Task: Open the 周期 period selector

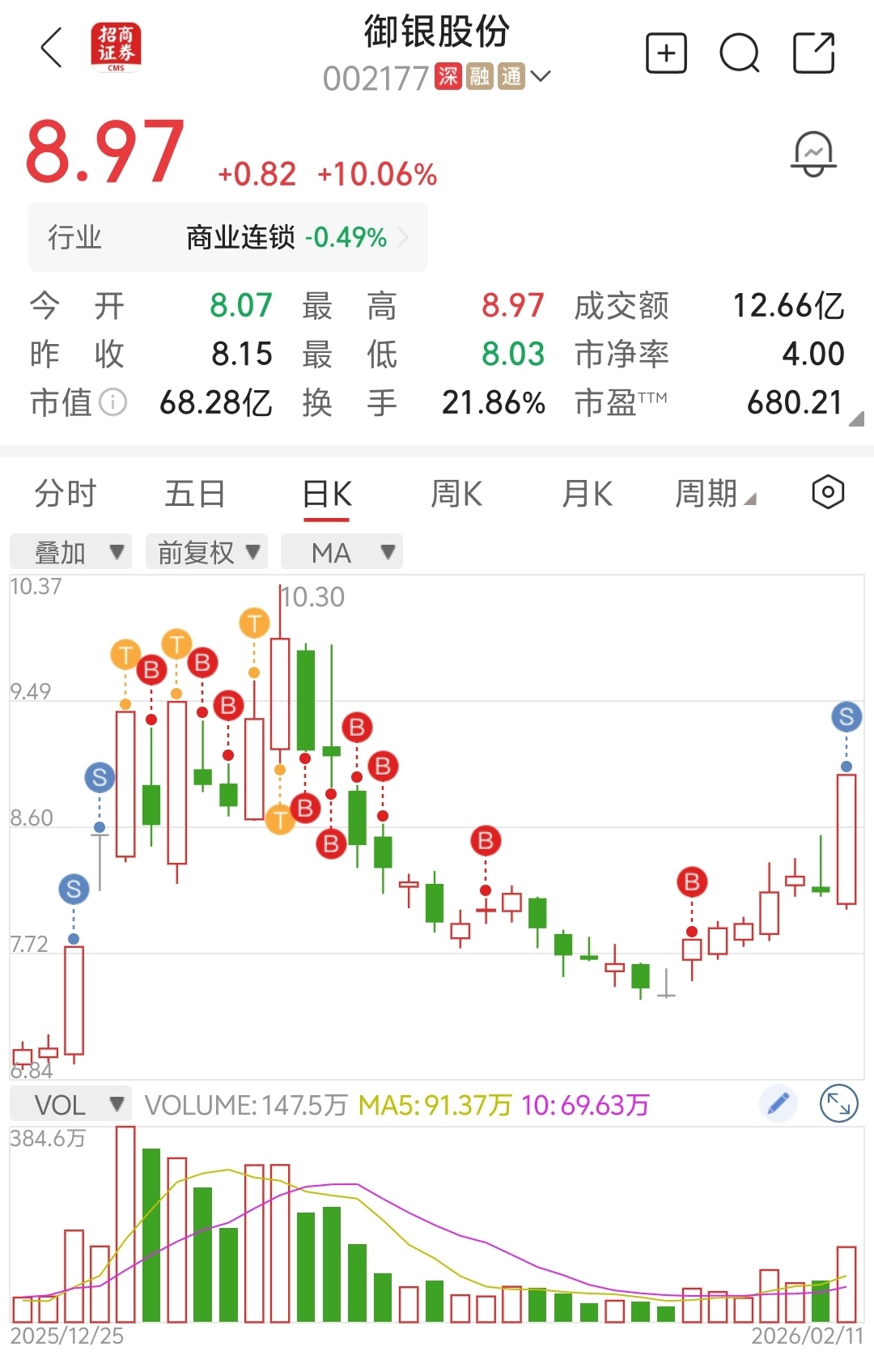Action: coord(715,493)
